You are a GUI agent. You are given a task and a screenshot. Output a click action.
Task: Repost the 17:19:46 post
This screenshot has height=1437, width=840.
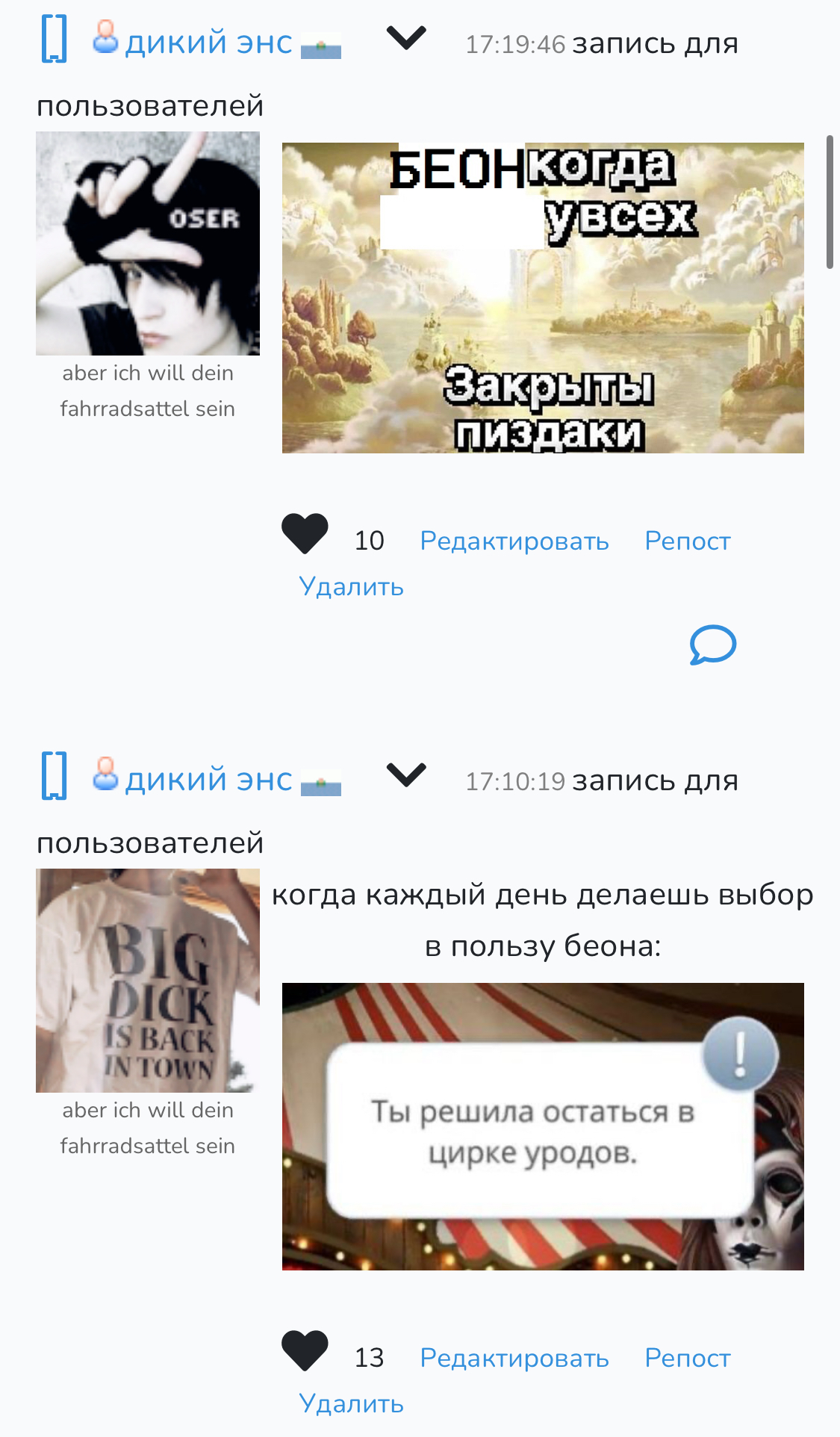pos(687,541)
